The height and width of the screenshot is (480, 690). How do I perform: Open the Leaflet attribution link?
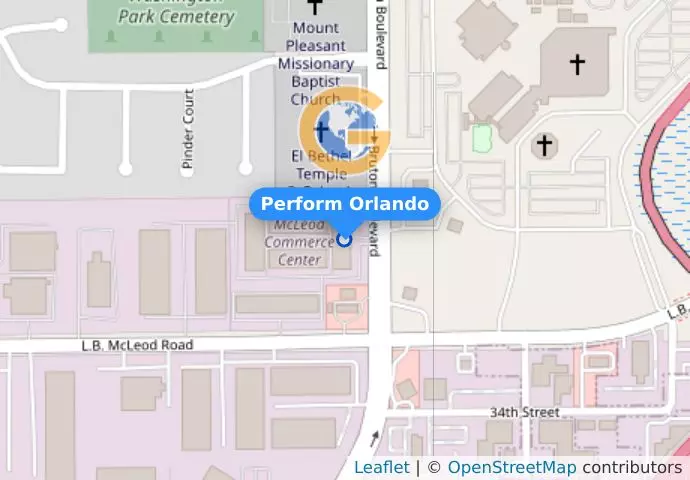(x=381, y=467)
